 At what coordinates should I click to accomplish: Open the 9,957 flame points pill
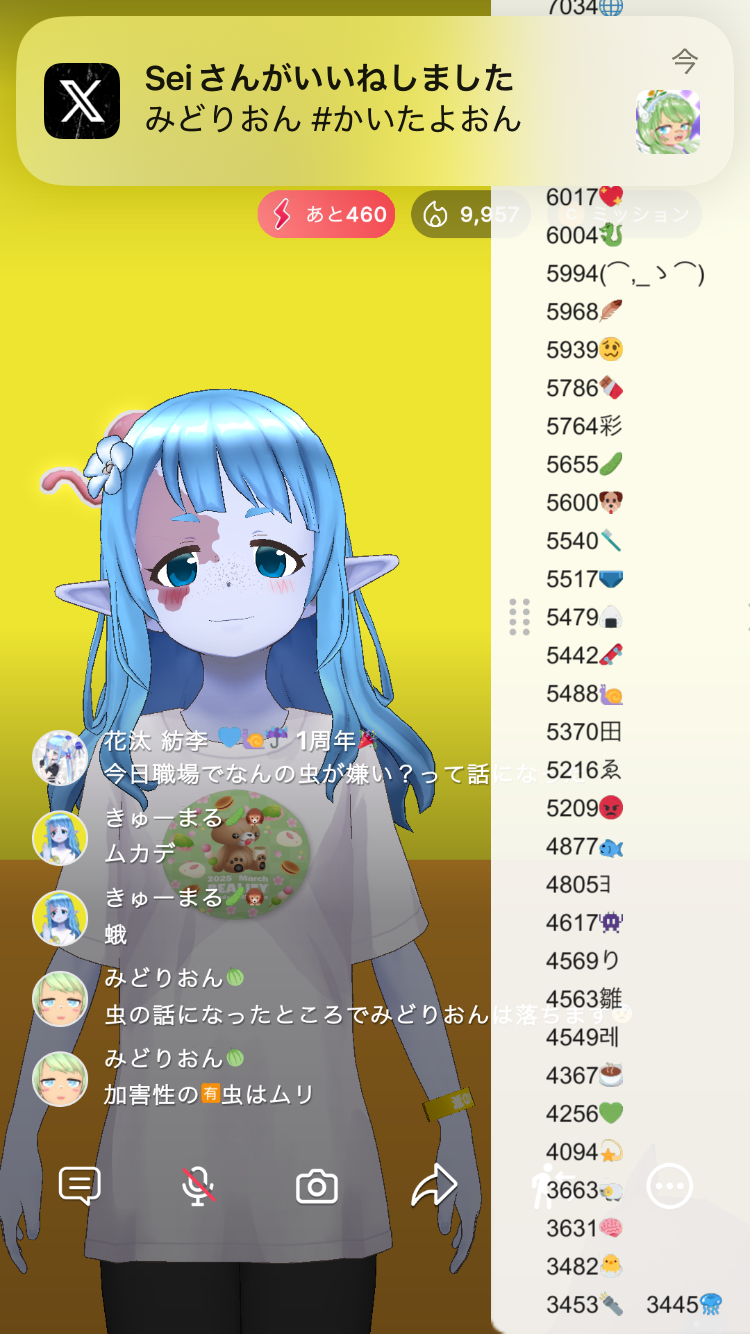(x=470, y=215)
